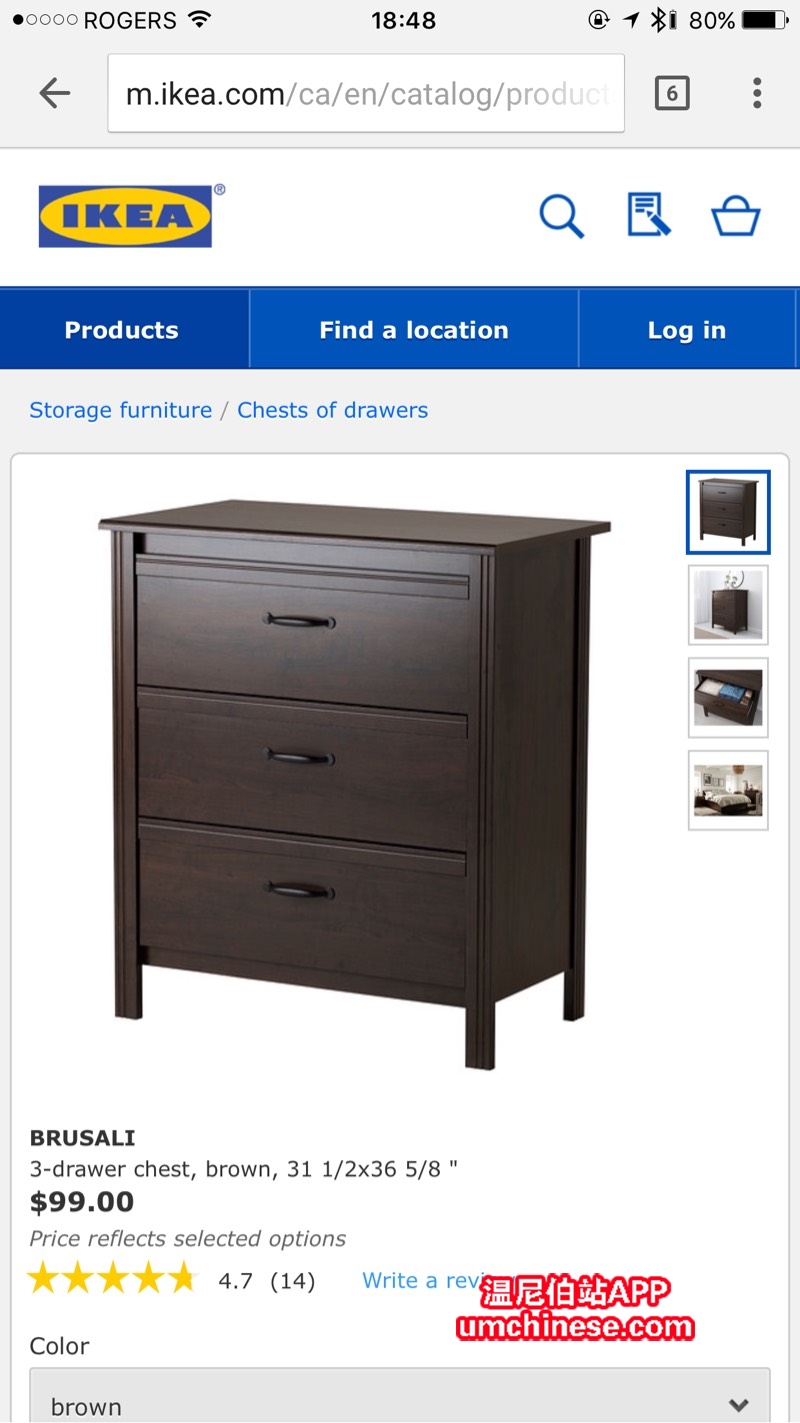Open the browser overflow menu
Image resolution: width=800 pixels, height=1423 pixels.
point(757,94)
